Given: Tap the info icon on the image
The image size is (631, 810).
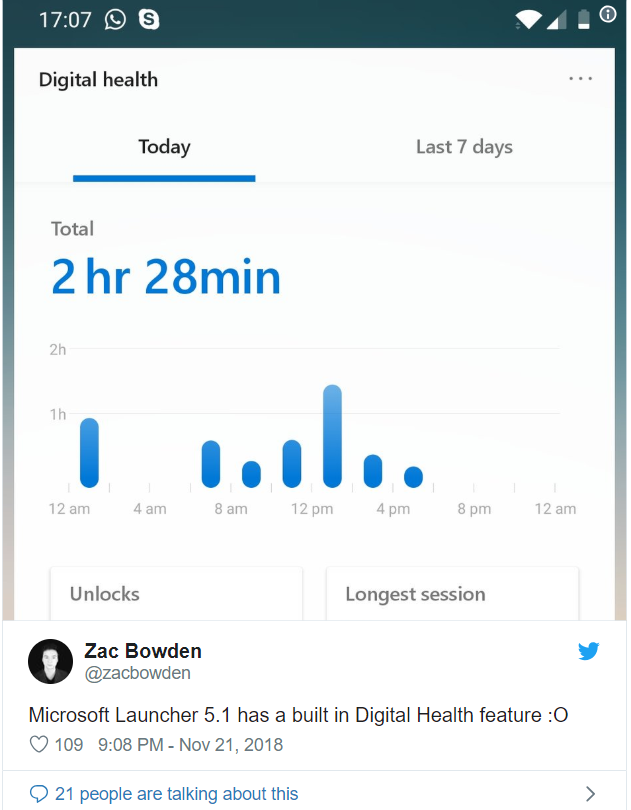Looking at the screenshot, I should [608, 14].
